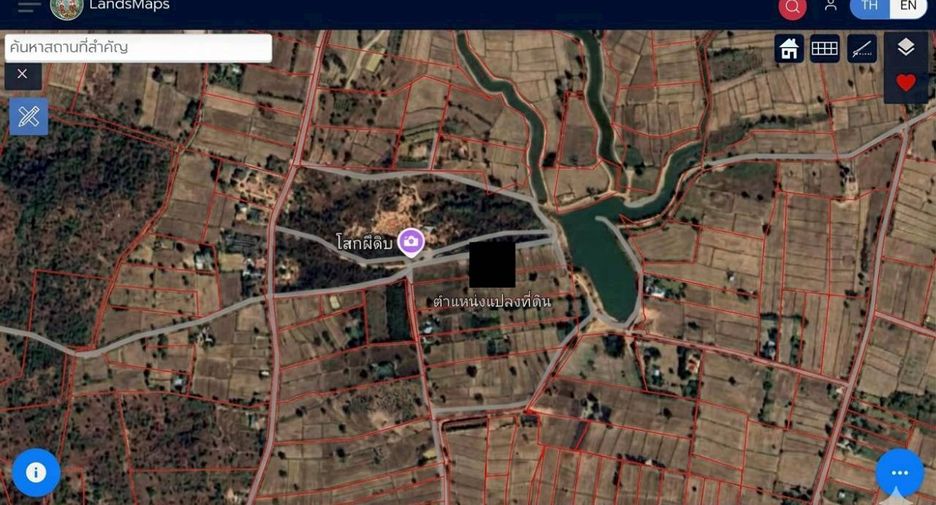This screenshot has height=505, width=936.
Task: Open the drawing tools button
Action: [x=29, y=116]
